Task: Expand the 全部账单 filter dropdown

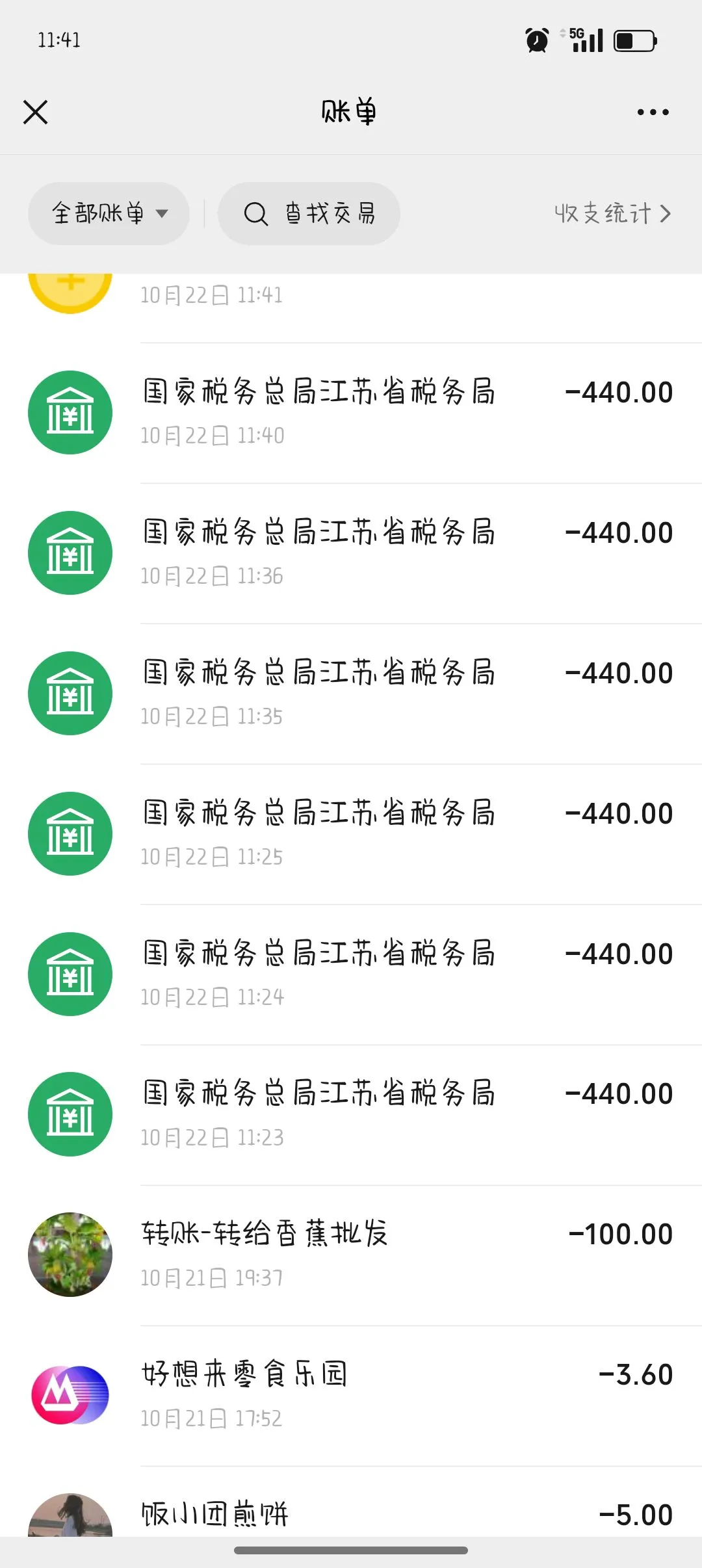Action: [x=109, y=213]
